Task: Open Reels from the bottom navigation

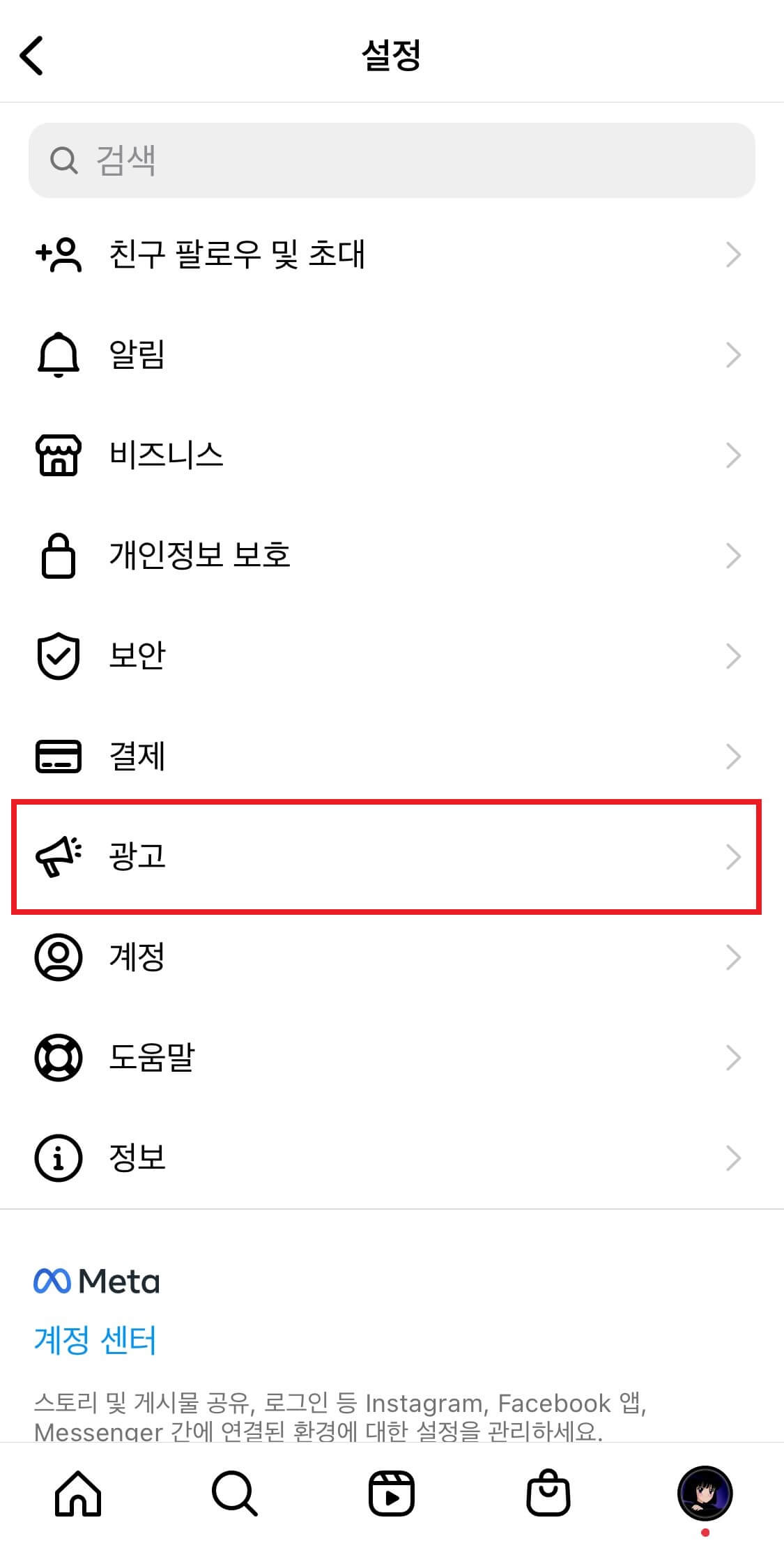Action: pos(392,1492)
